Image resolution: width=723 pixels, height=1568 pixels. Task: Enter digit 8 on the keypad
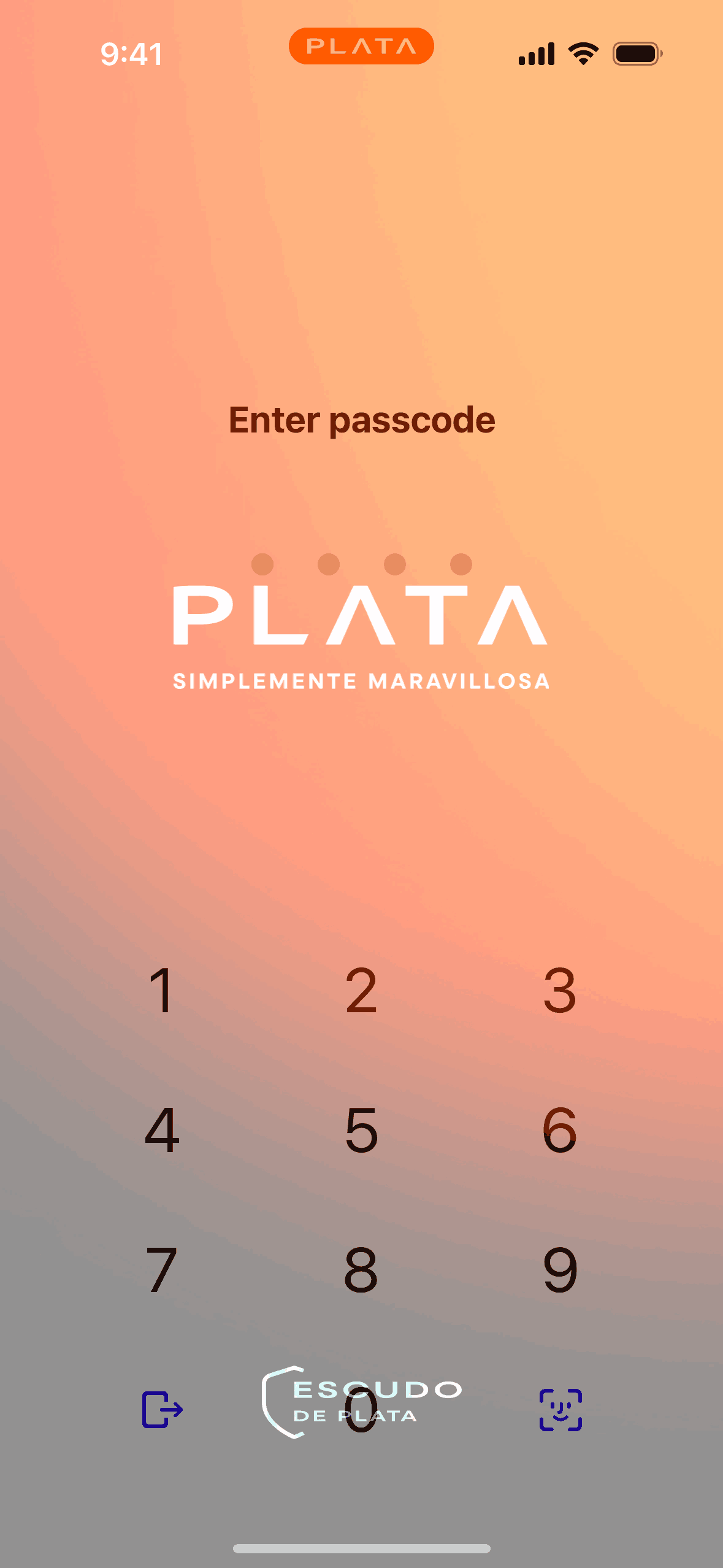361,1270
